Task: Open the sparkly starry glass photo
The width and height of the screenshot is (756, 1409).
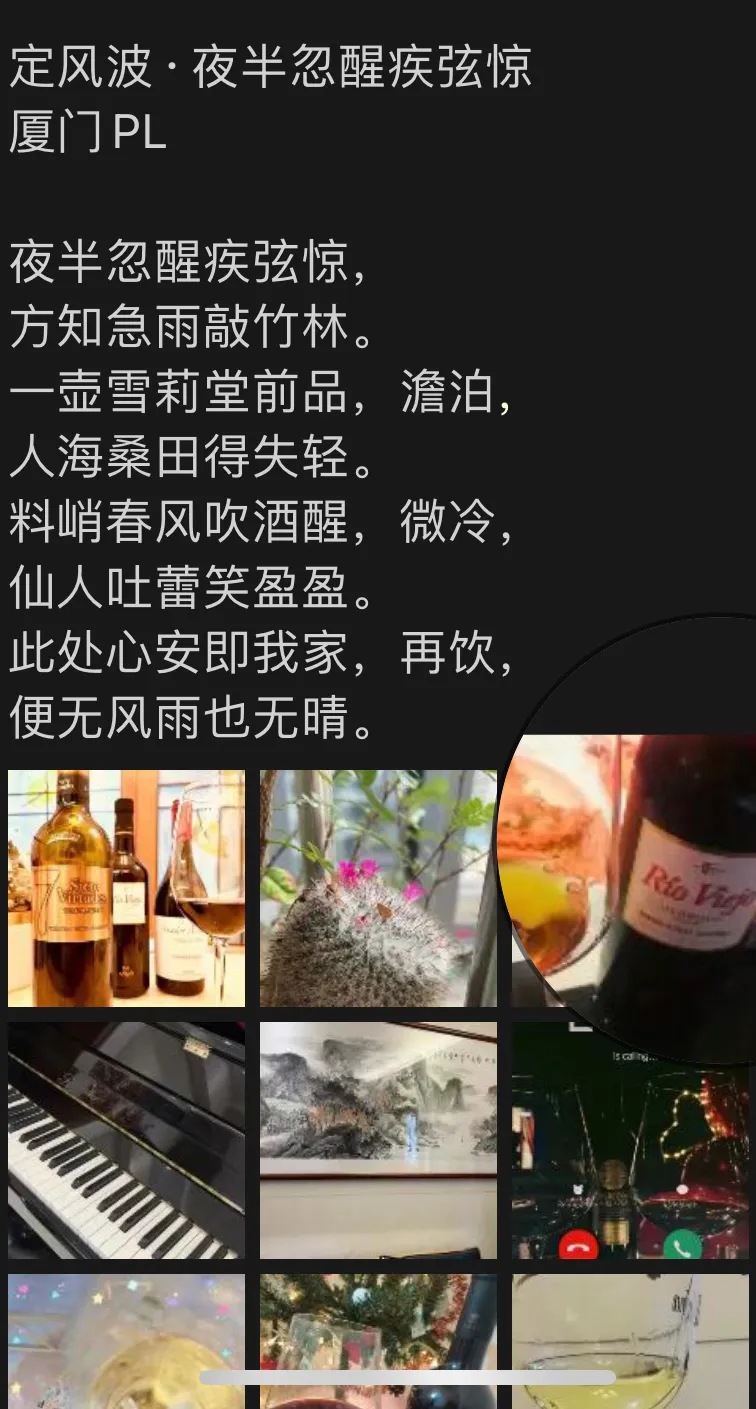Action: [x=126, y=1340]
